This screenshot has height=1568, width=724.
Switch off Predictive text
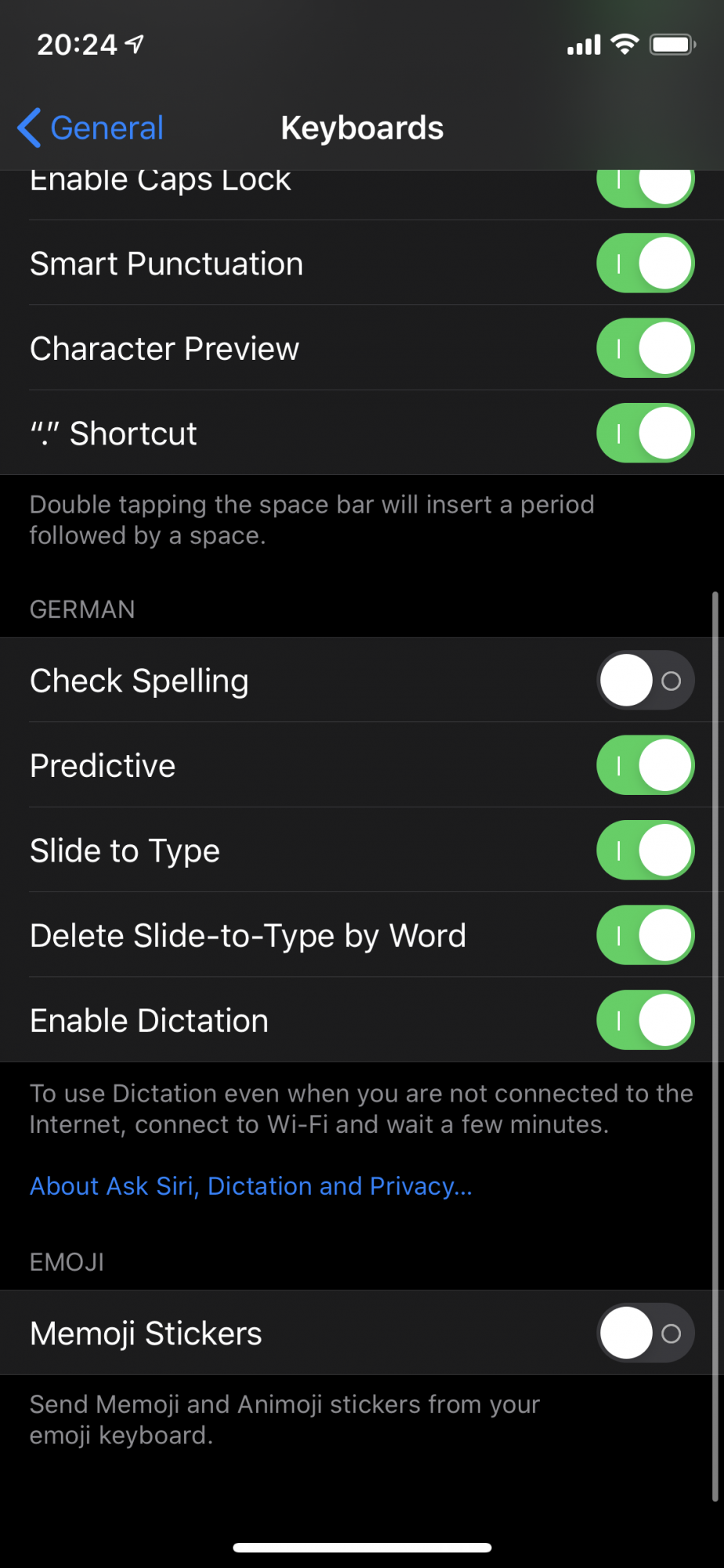coord(646,765)
